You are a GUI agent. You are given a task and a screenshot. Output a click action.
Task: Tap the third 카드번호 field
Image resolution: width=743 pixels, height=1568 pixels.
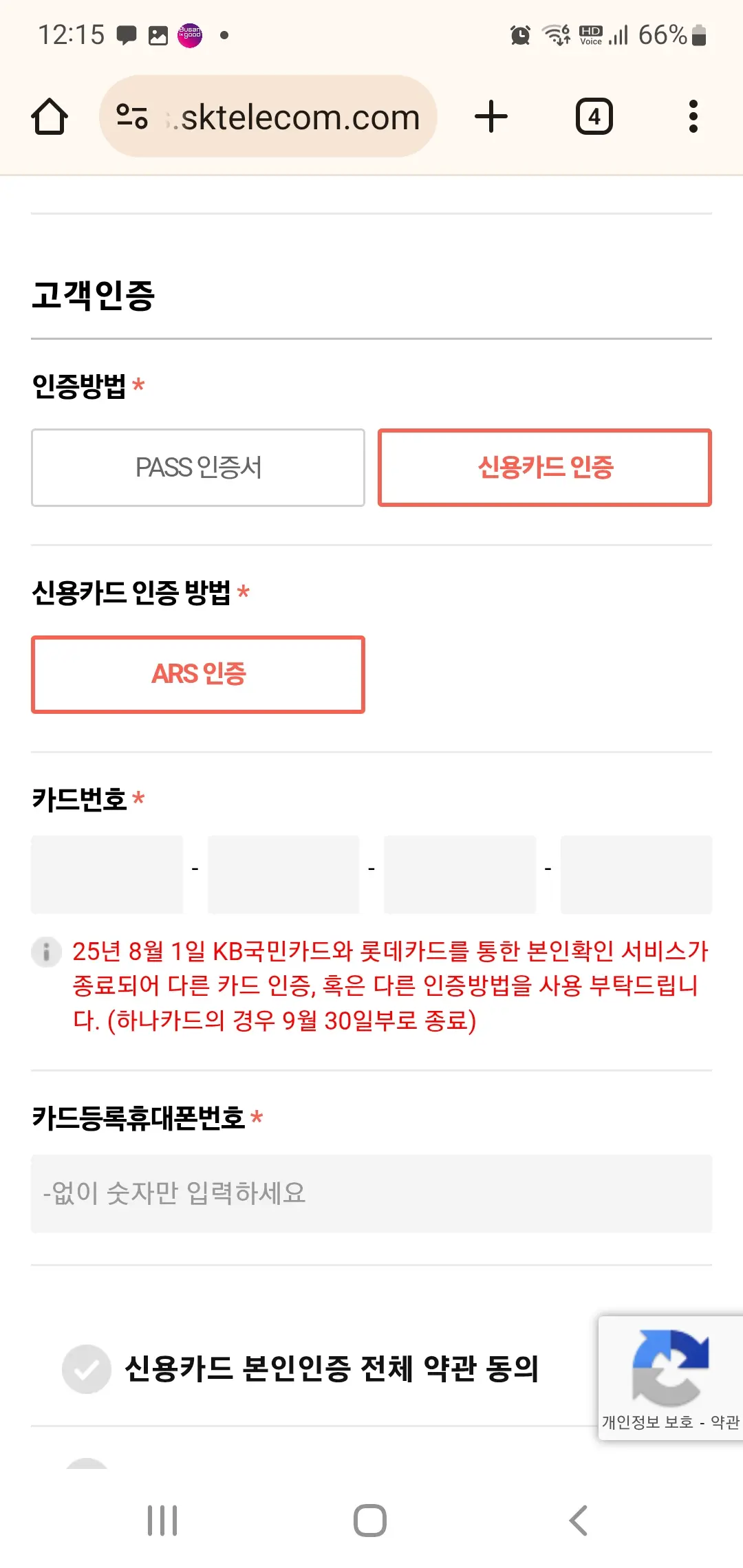pyautogui.click(x=460, y=874)
